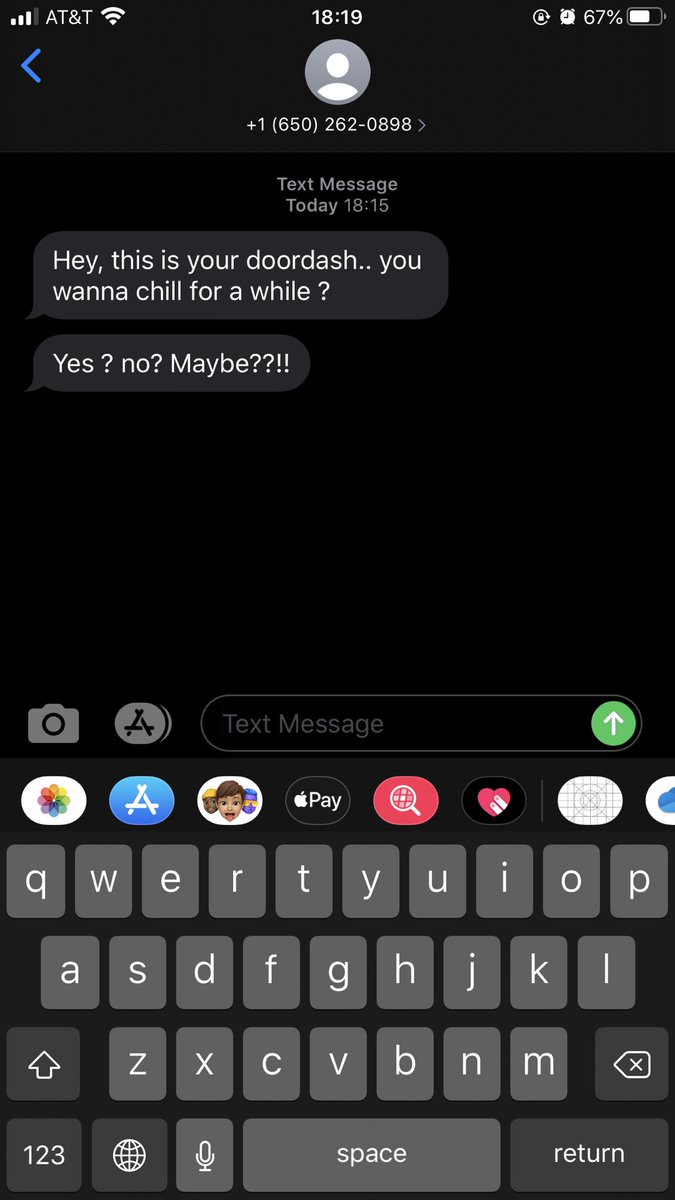Open Digital Touch heart in the app strip
This screenshot has width=675, height=1200.
pos(493,800)
